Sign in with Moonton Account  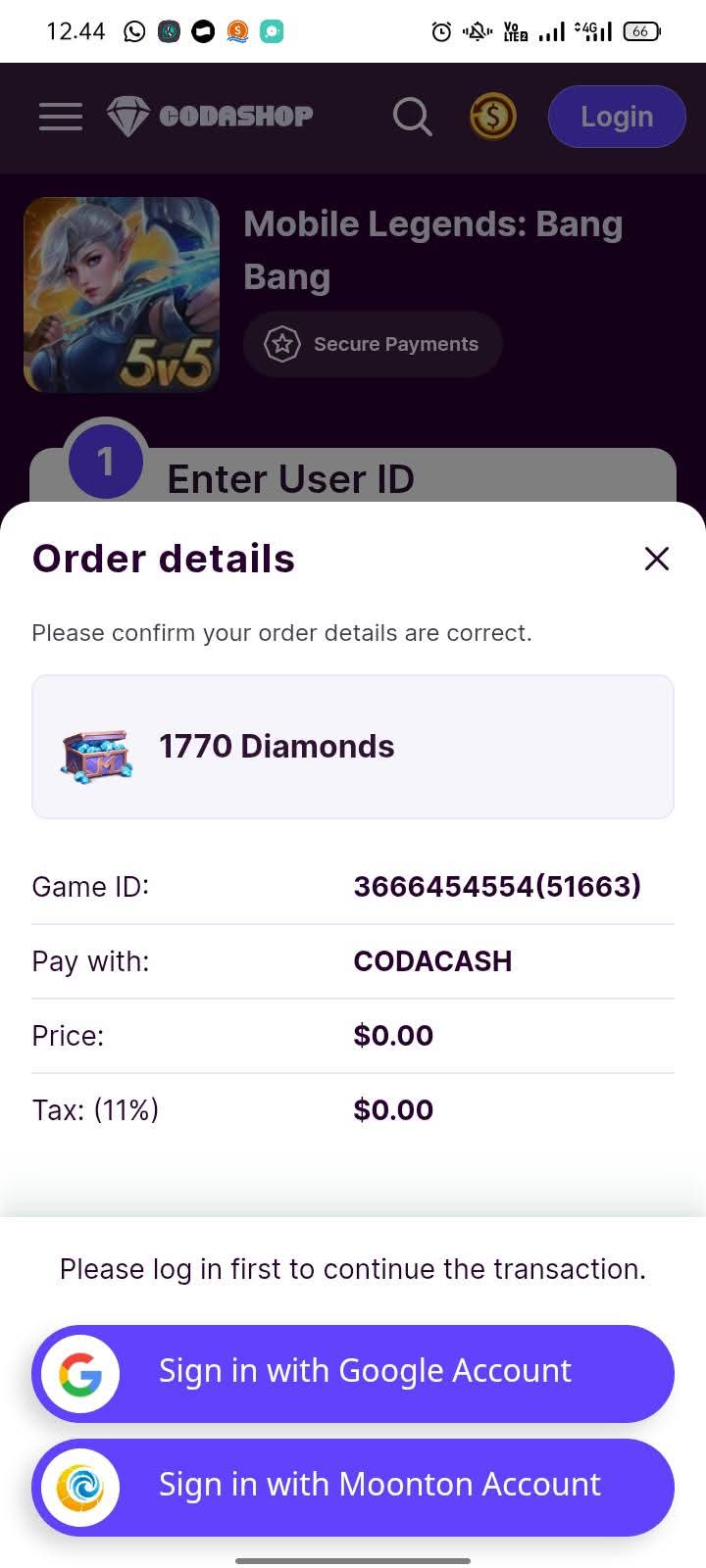[x=353, y=1487]
